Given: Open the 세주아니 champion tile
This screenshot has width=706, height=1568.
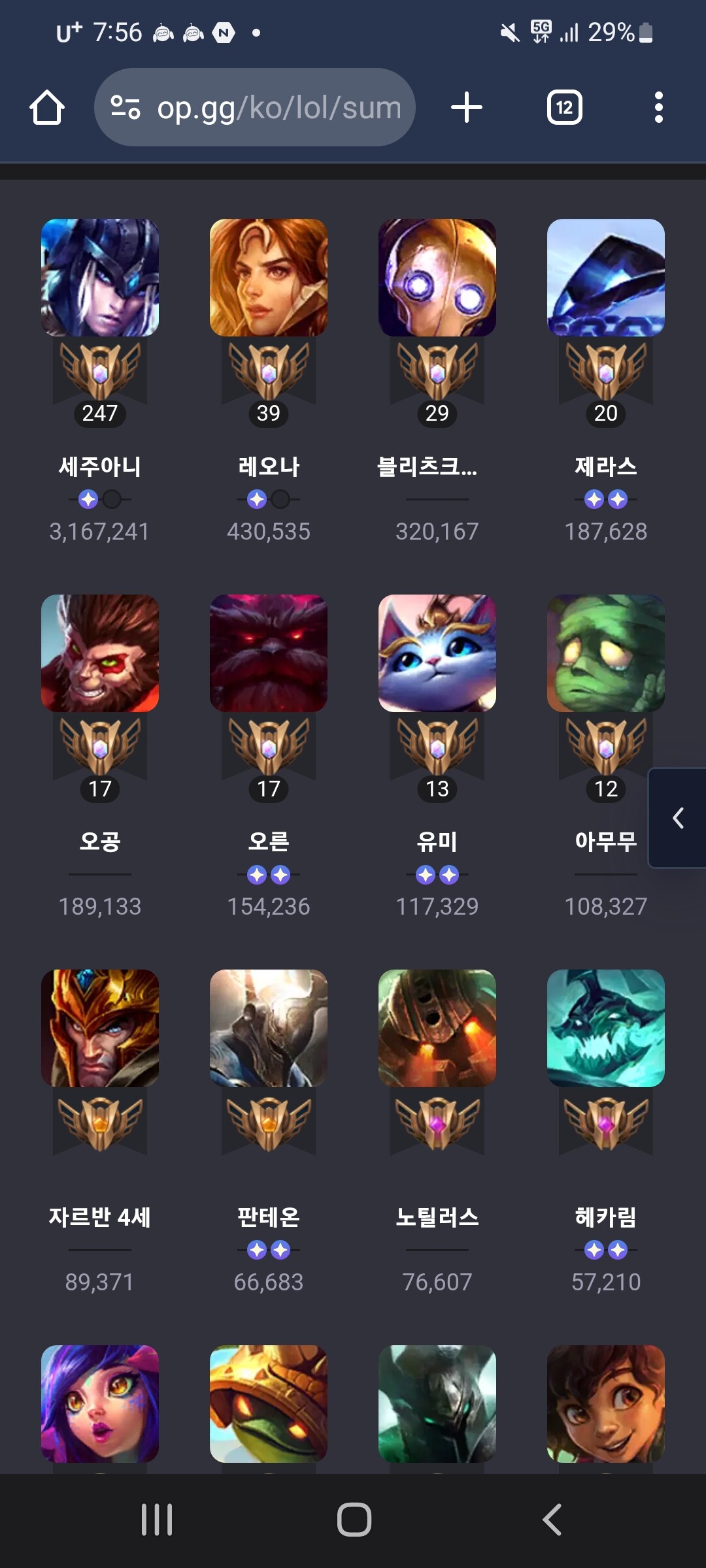Looking at the screenshot, I should 100,278.
